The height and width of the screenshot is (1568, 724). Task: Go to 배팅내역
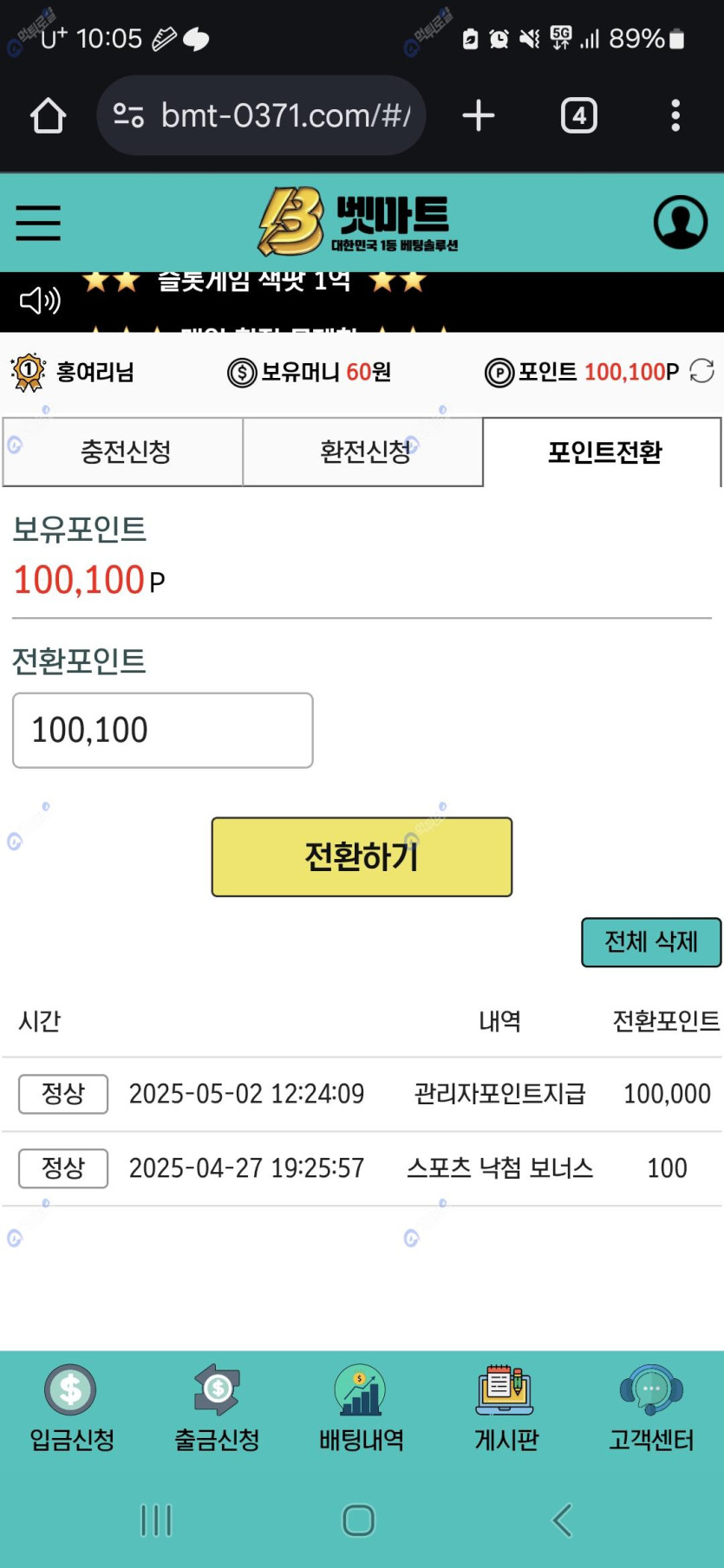click(x=362, y=1409)
